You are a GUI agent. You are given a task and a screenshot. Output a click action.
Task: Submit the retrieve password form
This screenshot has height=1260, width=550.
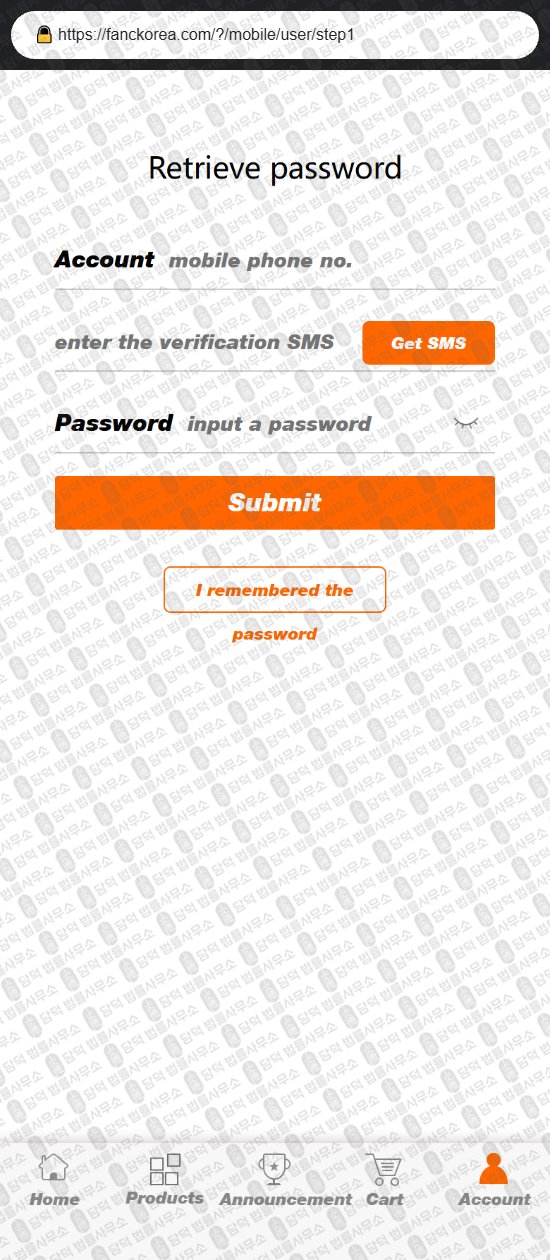coord(275,503)
